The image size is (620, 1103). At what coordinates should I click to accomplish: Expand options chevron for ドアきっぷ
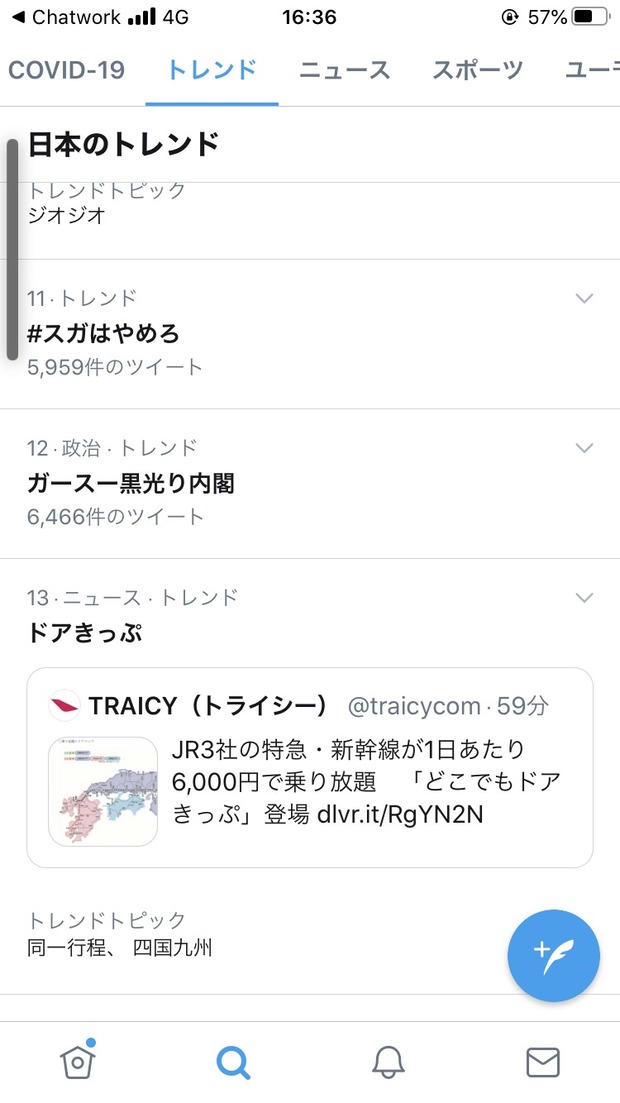click(584, 598)
